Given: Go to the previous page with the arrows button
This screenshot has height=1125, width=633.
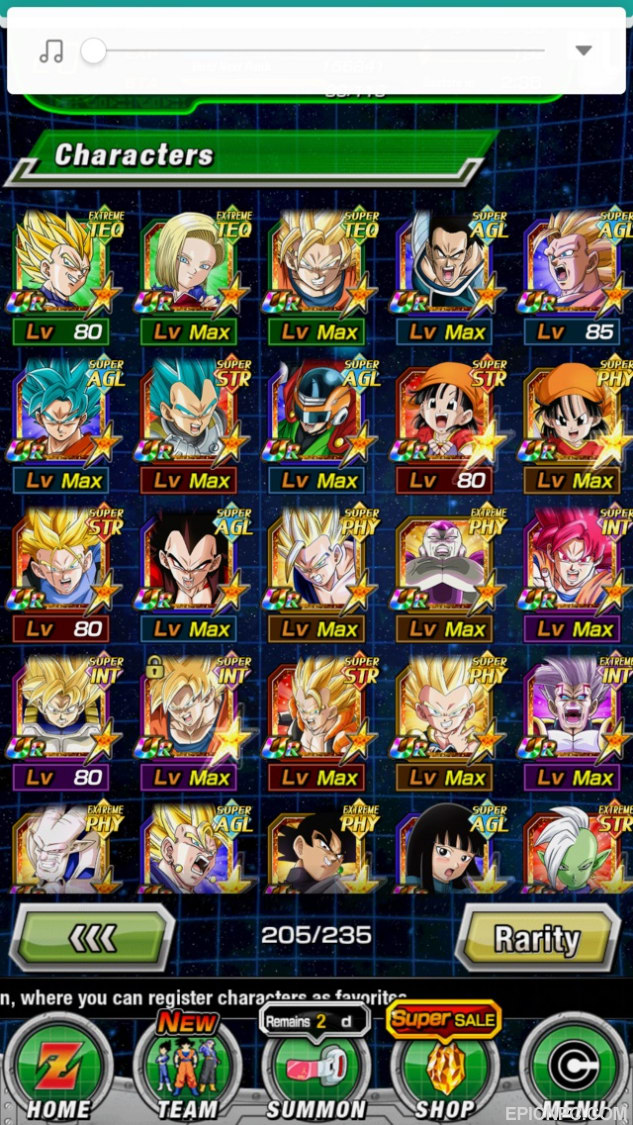Looking at the screenshot, I should [x=92, y=937].
